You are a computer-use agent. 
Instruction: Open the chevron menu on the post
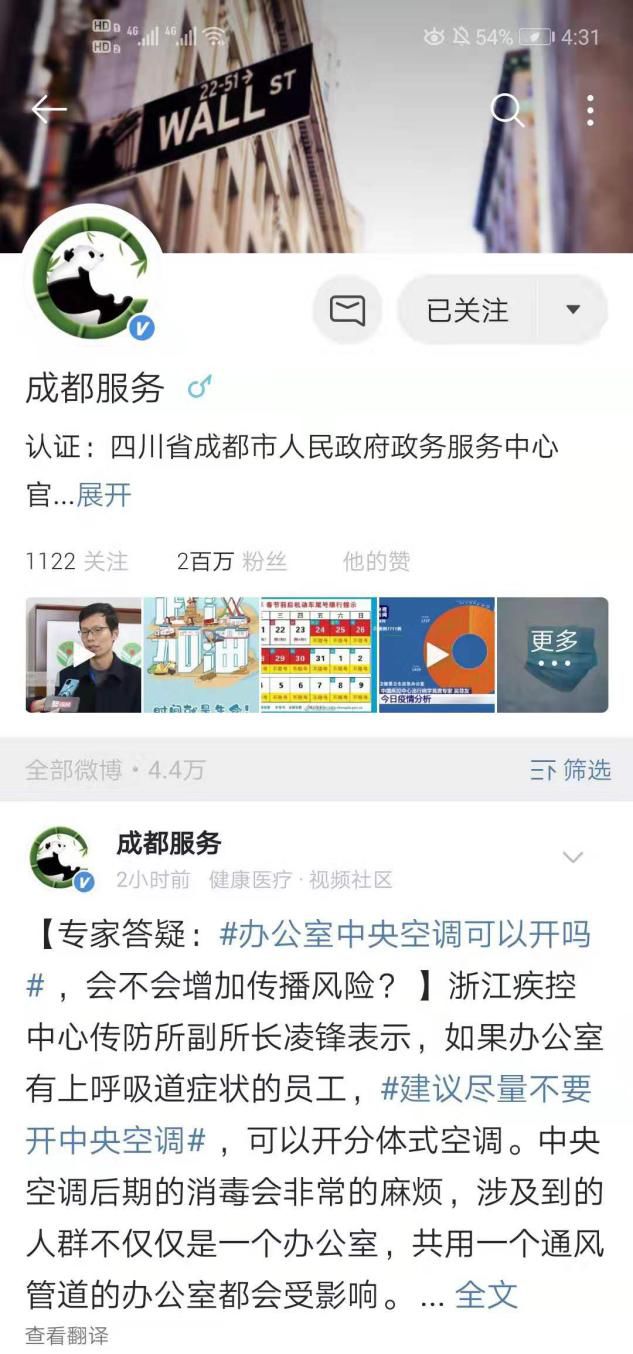[573, 857]
